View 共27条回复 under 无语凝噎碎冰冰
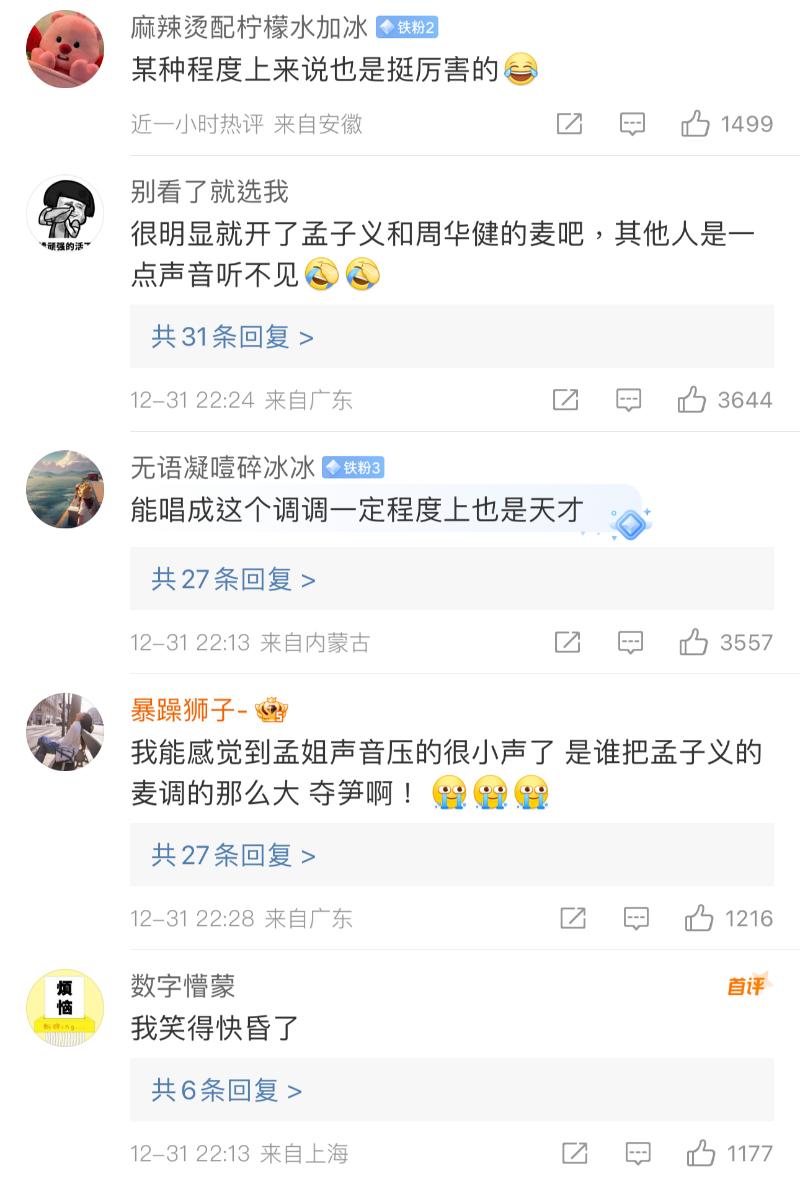This screenshot has height=1179, width=800. click(234, 579)
